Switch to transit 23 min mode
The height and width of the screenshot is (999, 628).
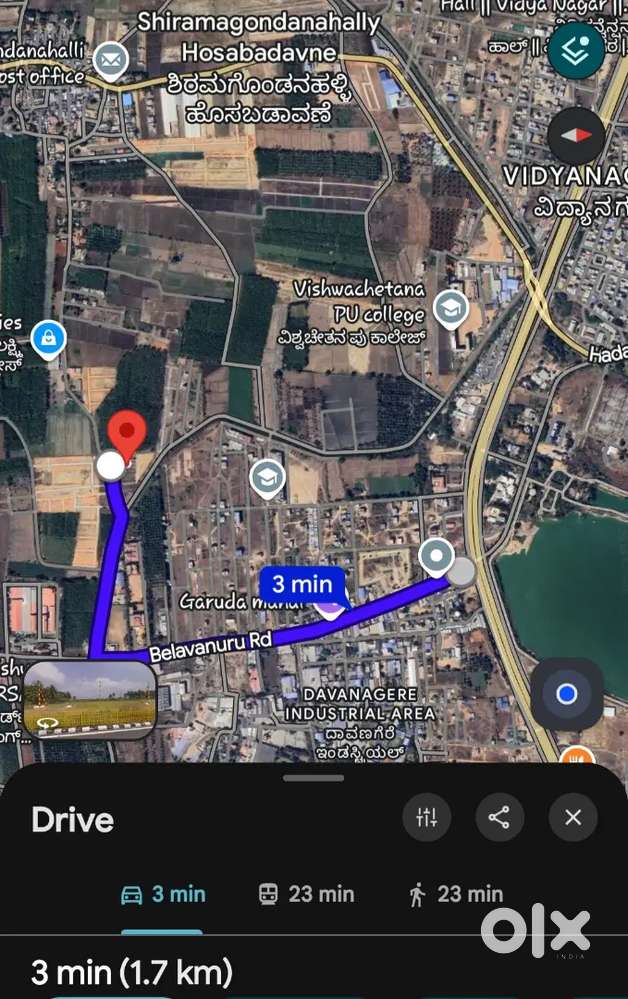point(306,894)
